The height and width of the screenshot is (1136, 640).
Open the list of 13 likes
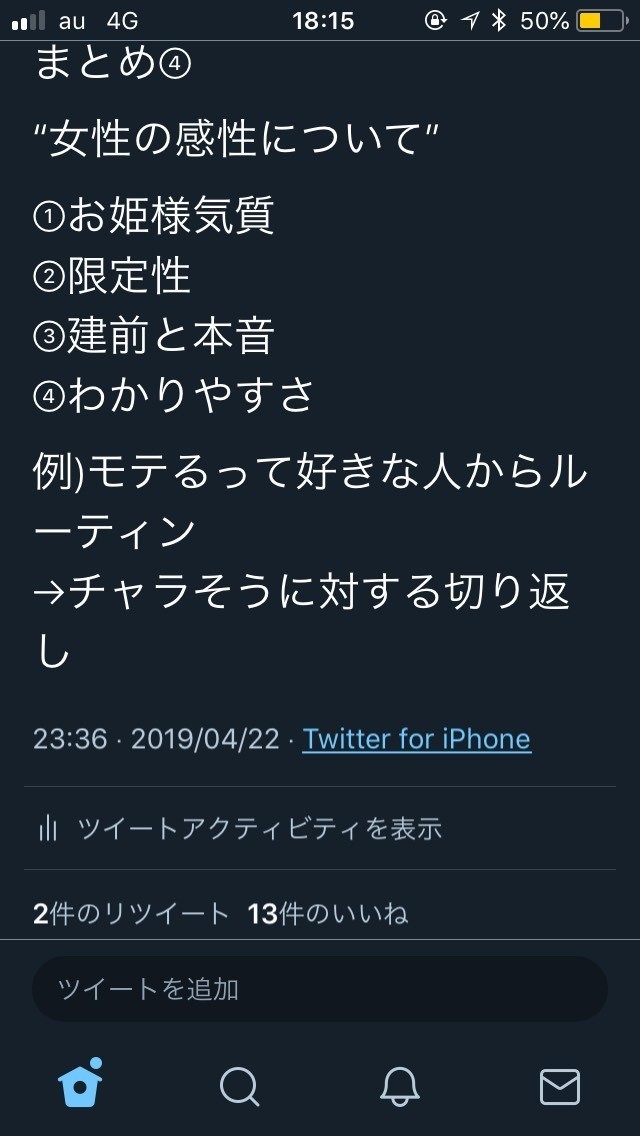click(x=328, y=913)
